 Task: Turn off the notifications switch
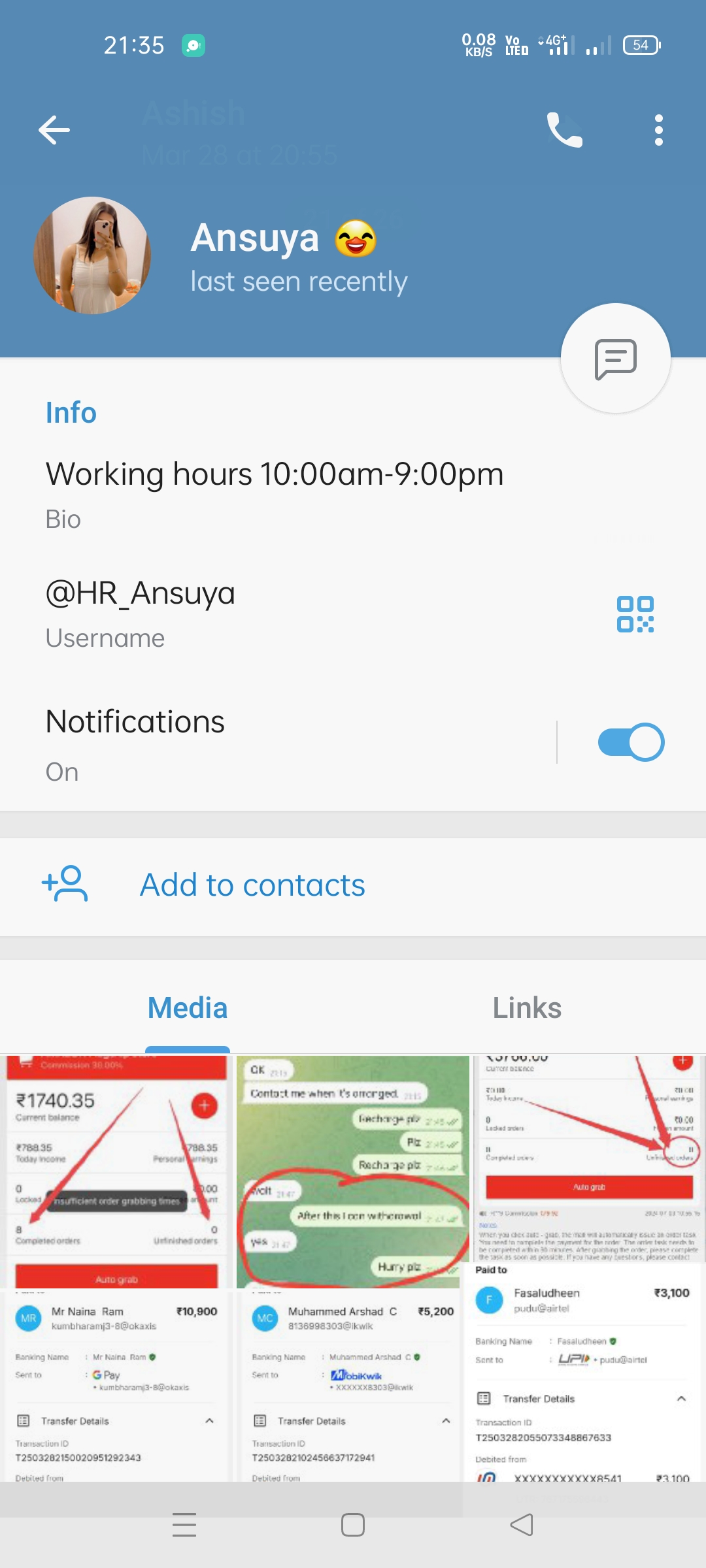(631, 743)
